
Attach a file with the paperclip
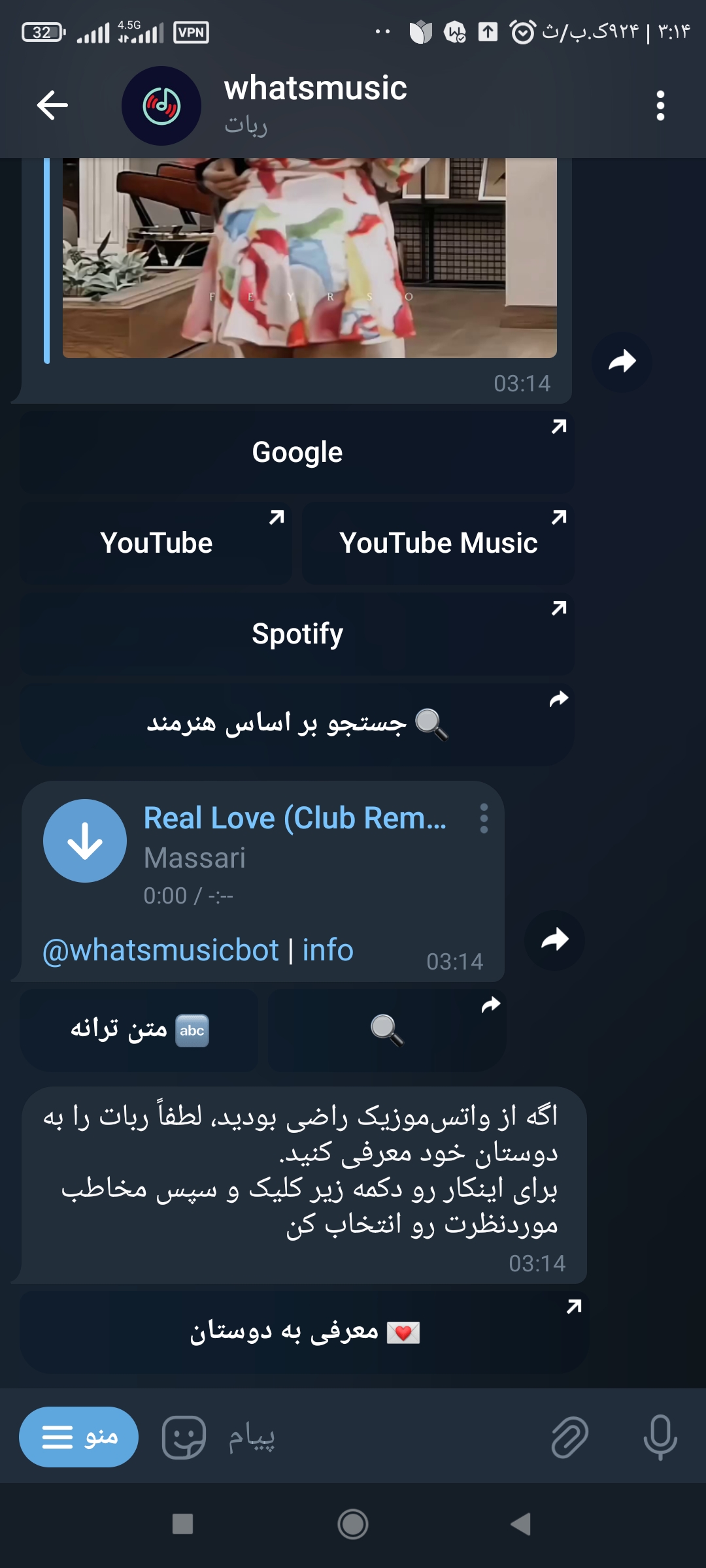click(569, 1437)
